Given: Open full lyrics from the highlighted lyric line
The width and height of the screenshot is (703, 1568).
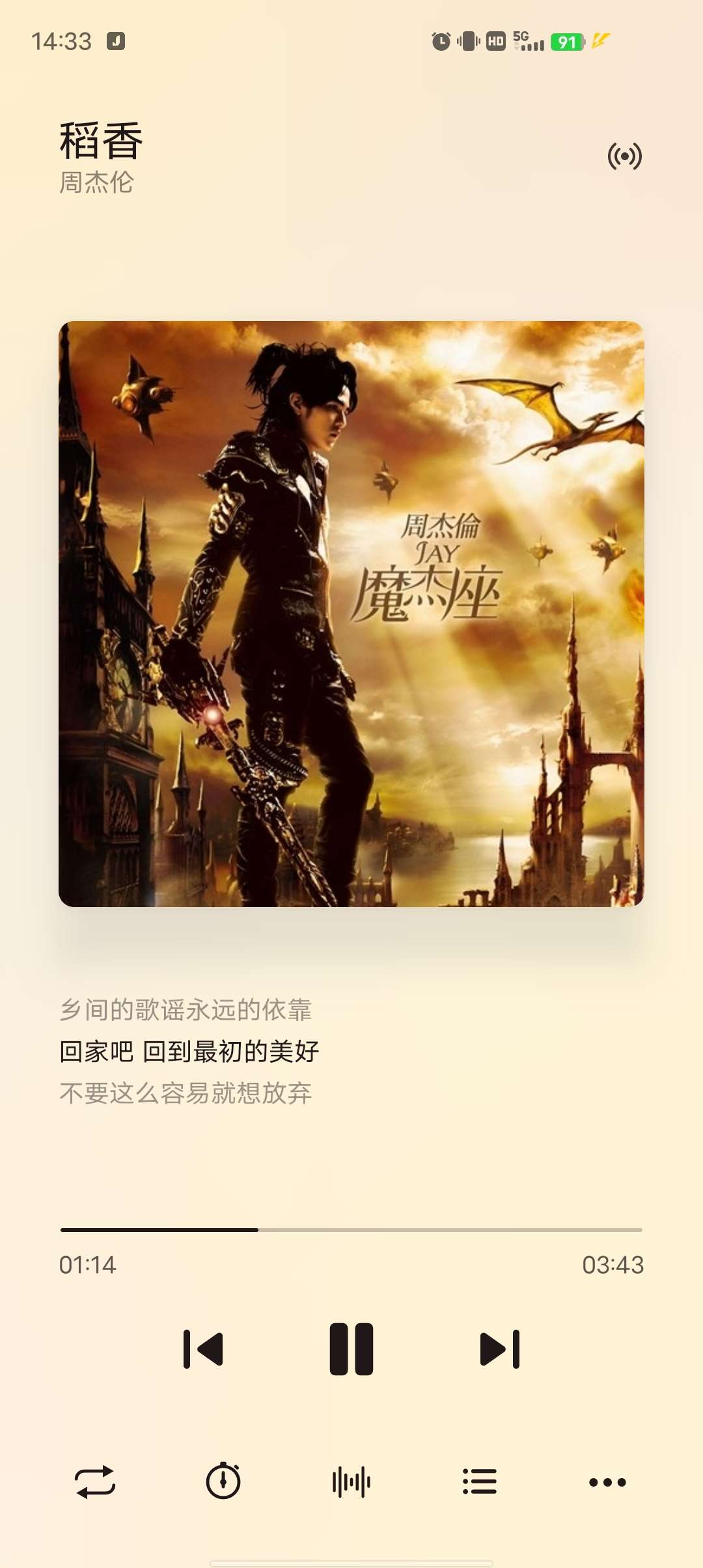Looking at the screenshot, I should (189, 1052).
